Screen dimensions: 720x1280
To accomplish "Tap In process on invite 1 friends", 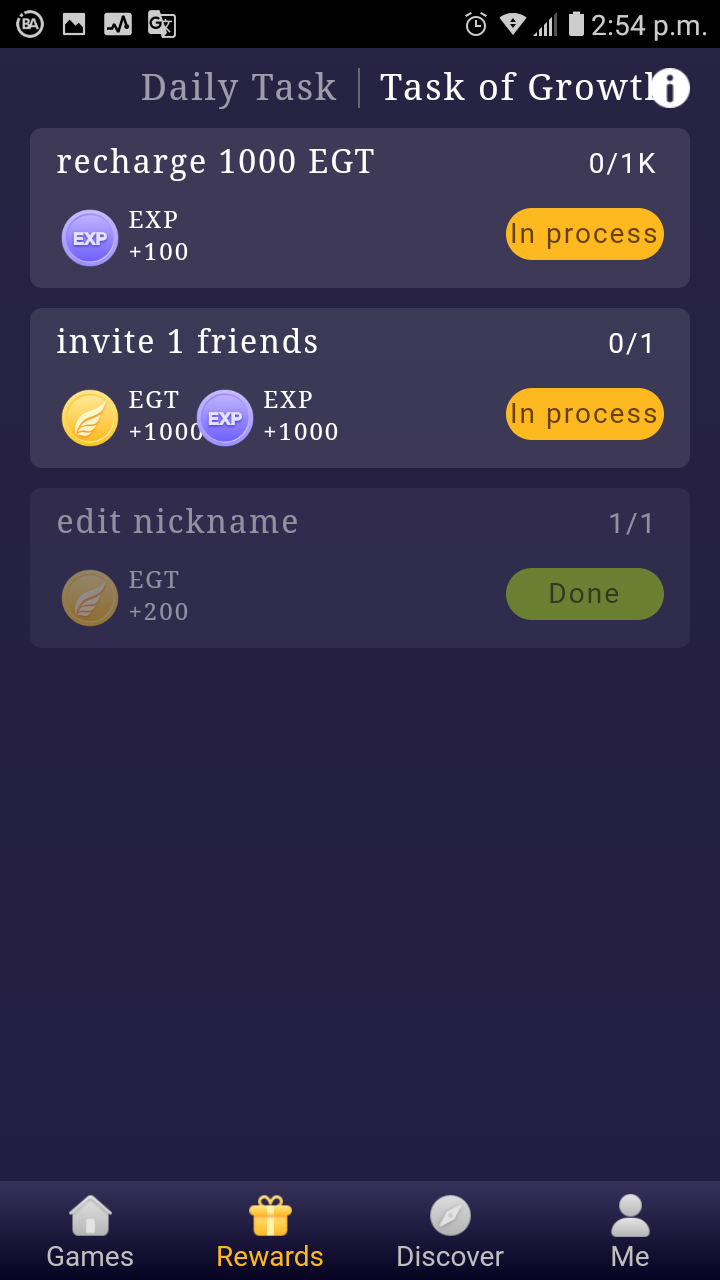I will [585, 414].
